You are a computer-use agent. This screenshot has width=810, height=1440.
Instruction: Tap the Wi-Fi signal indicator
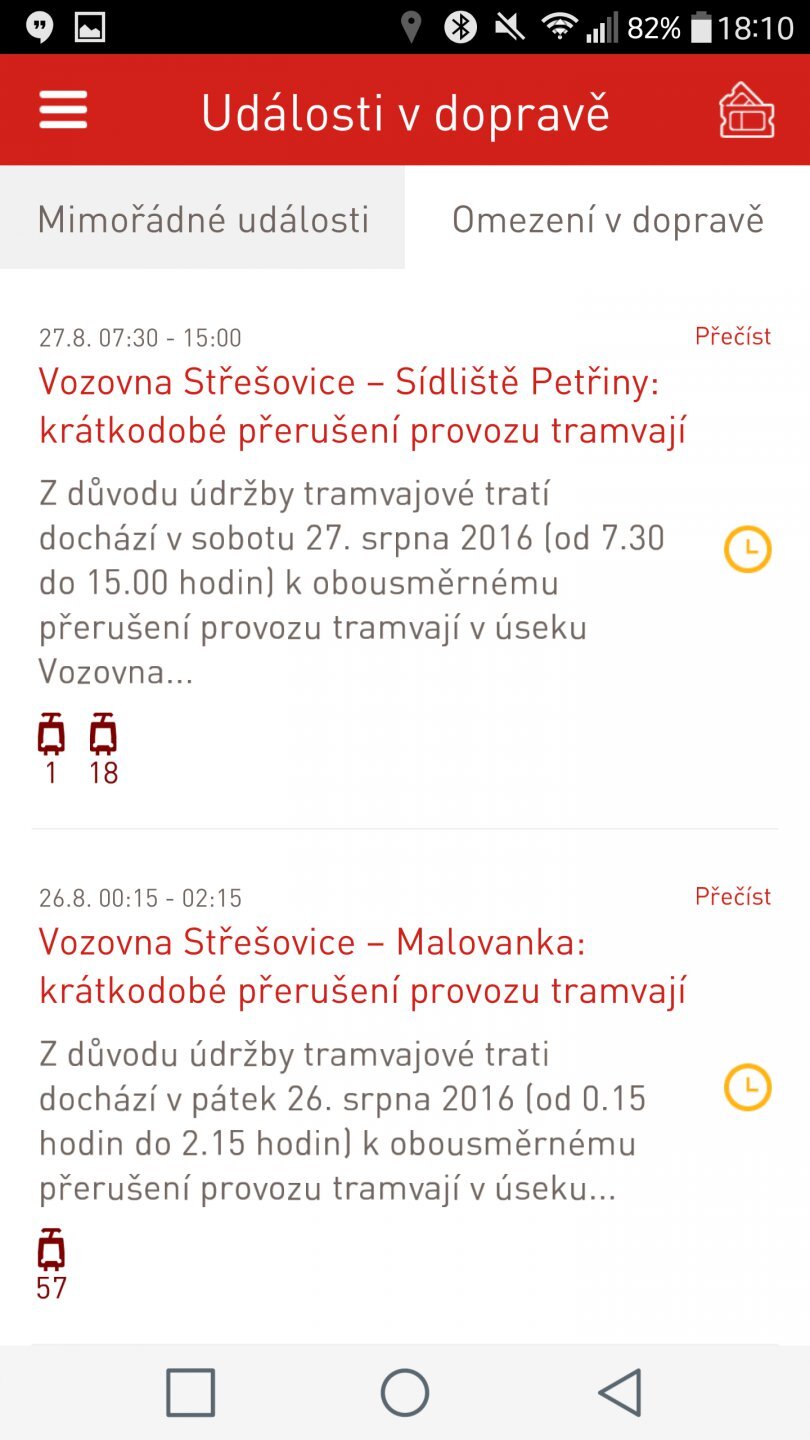coord(560,27)
